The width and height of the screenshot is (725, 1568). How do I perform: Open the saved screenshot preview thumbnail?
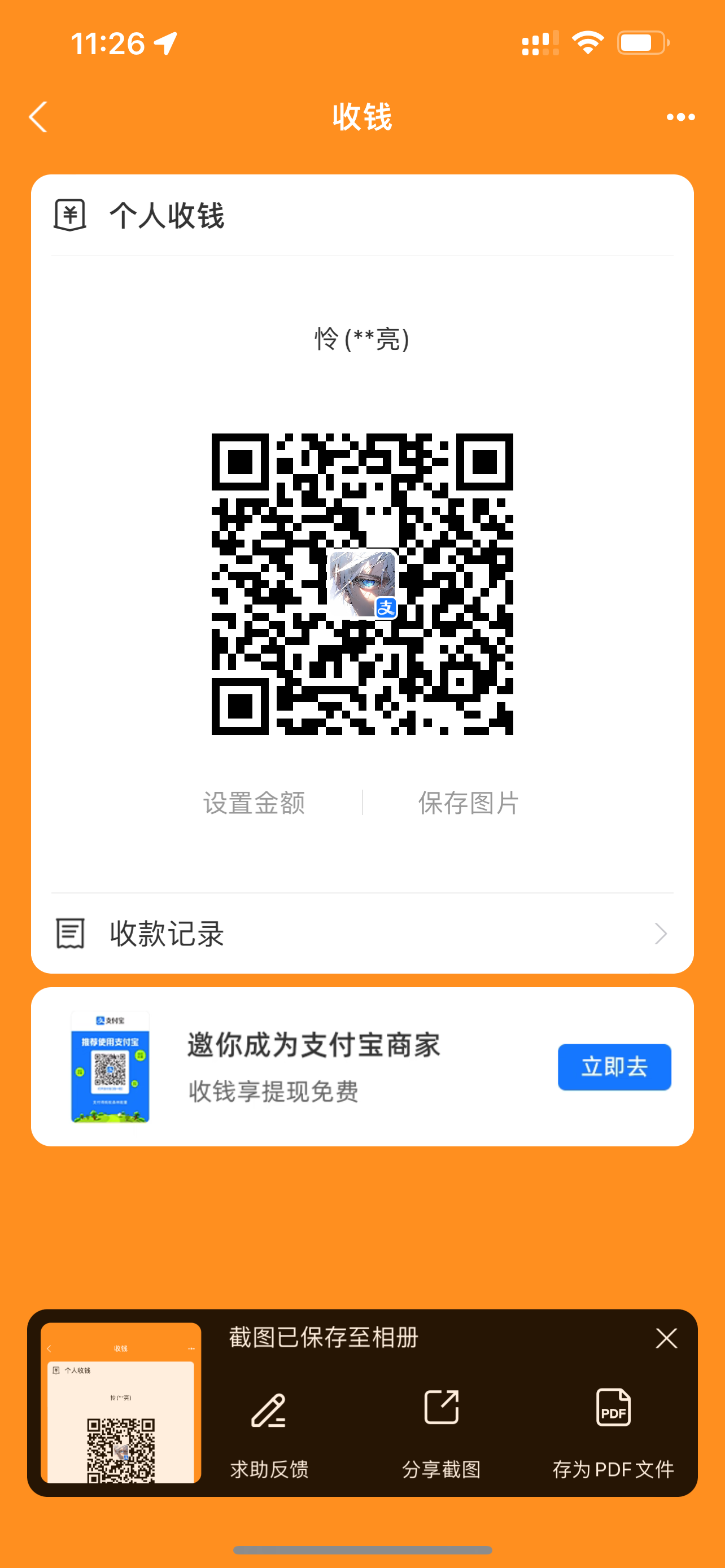[x=120, y=1403]
